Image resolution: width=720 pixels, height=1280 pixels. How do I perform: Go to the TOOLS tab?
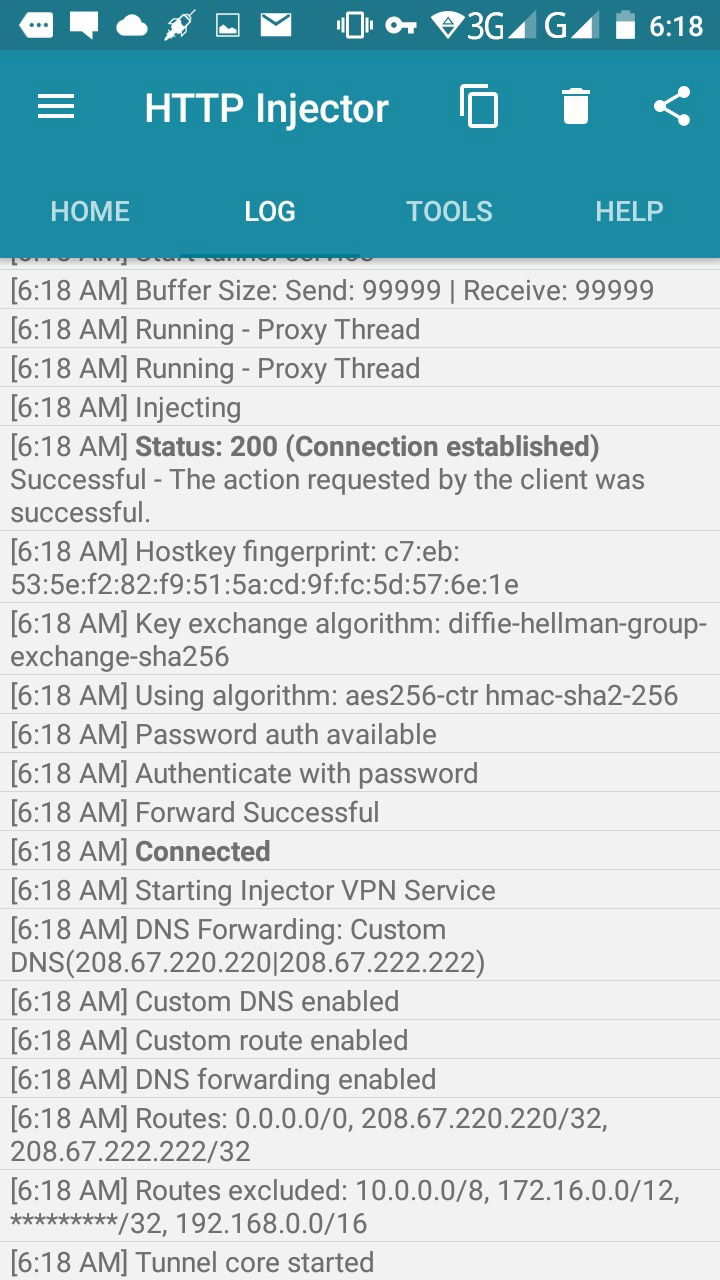coord(450,211)
